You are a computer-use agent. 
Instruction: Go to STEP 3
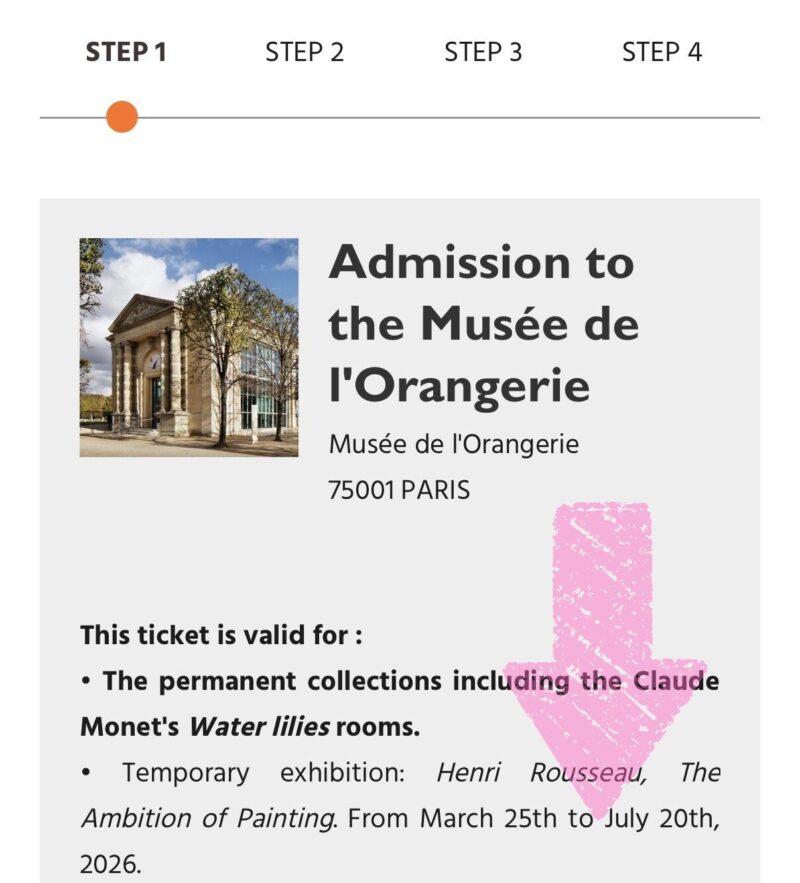point(483,52)
